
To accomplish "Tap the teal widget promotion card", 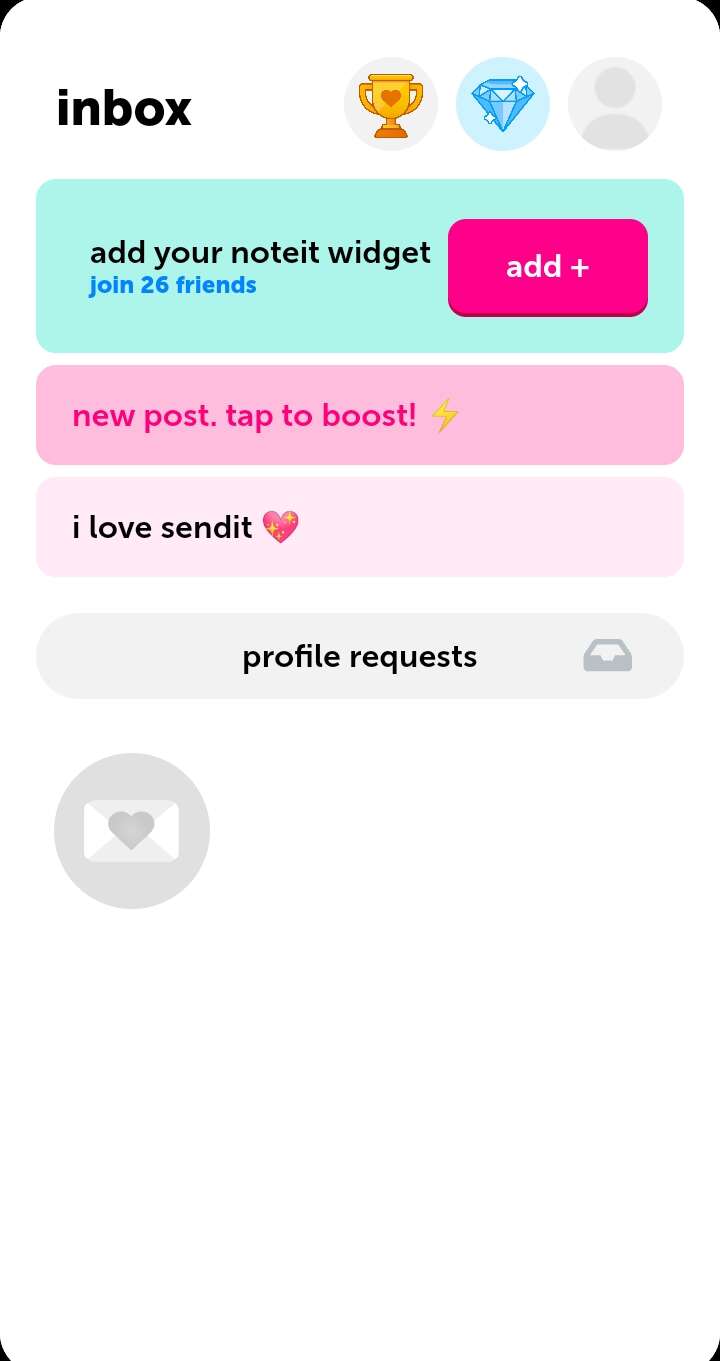I will (360, 266).
